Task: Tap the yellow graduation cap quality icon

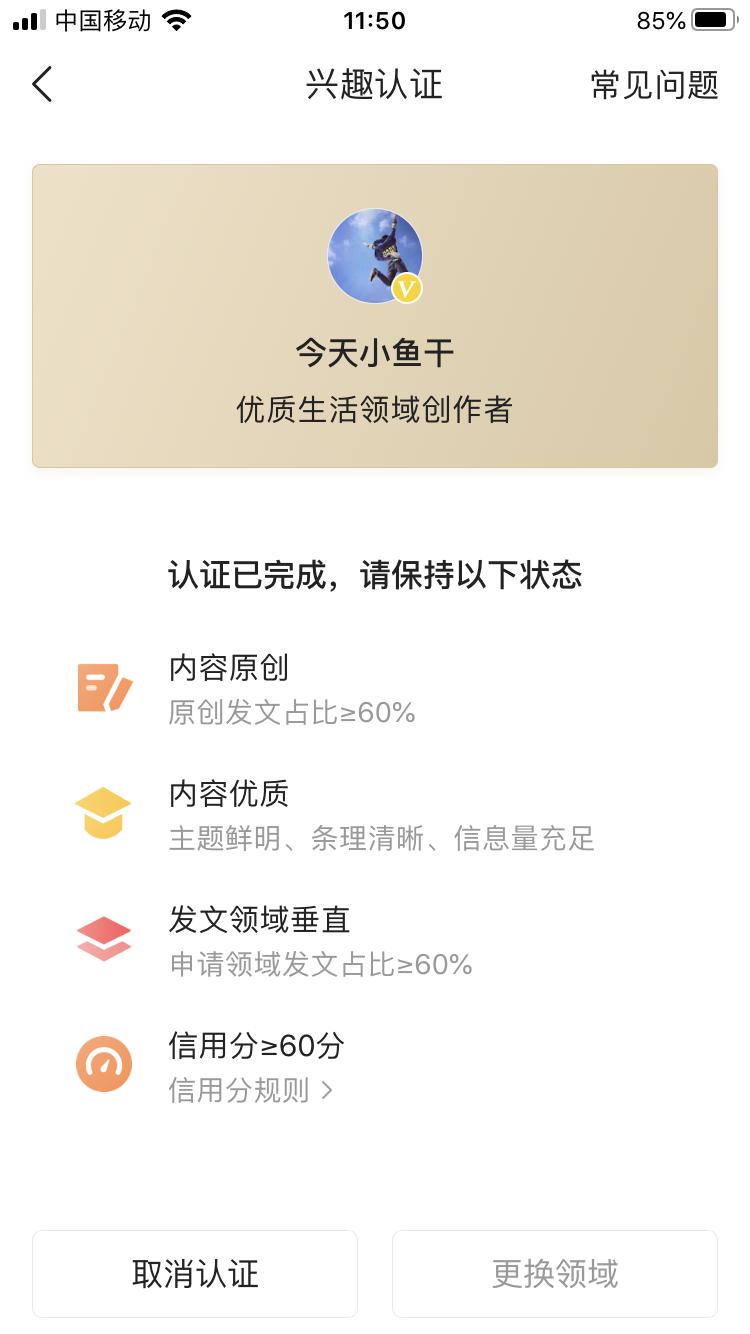Action: coord(103,812)
